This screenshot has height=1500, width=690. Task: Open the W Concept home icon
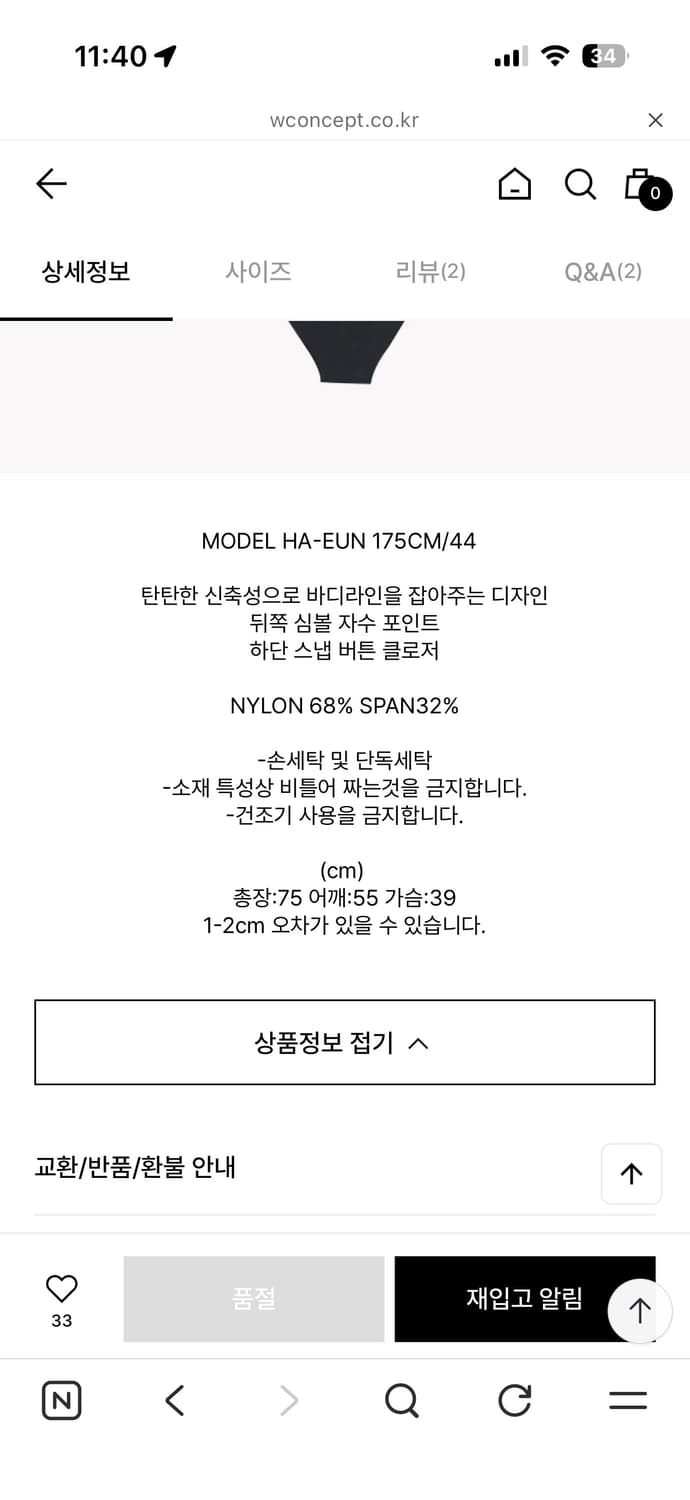tap(515, 184)
